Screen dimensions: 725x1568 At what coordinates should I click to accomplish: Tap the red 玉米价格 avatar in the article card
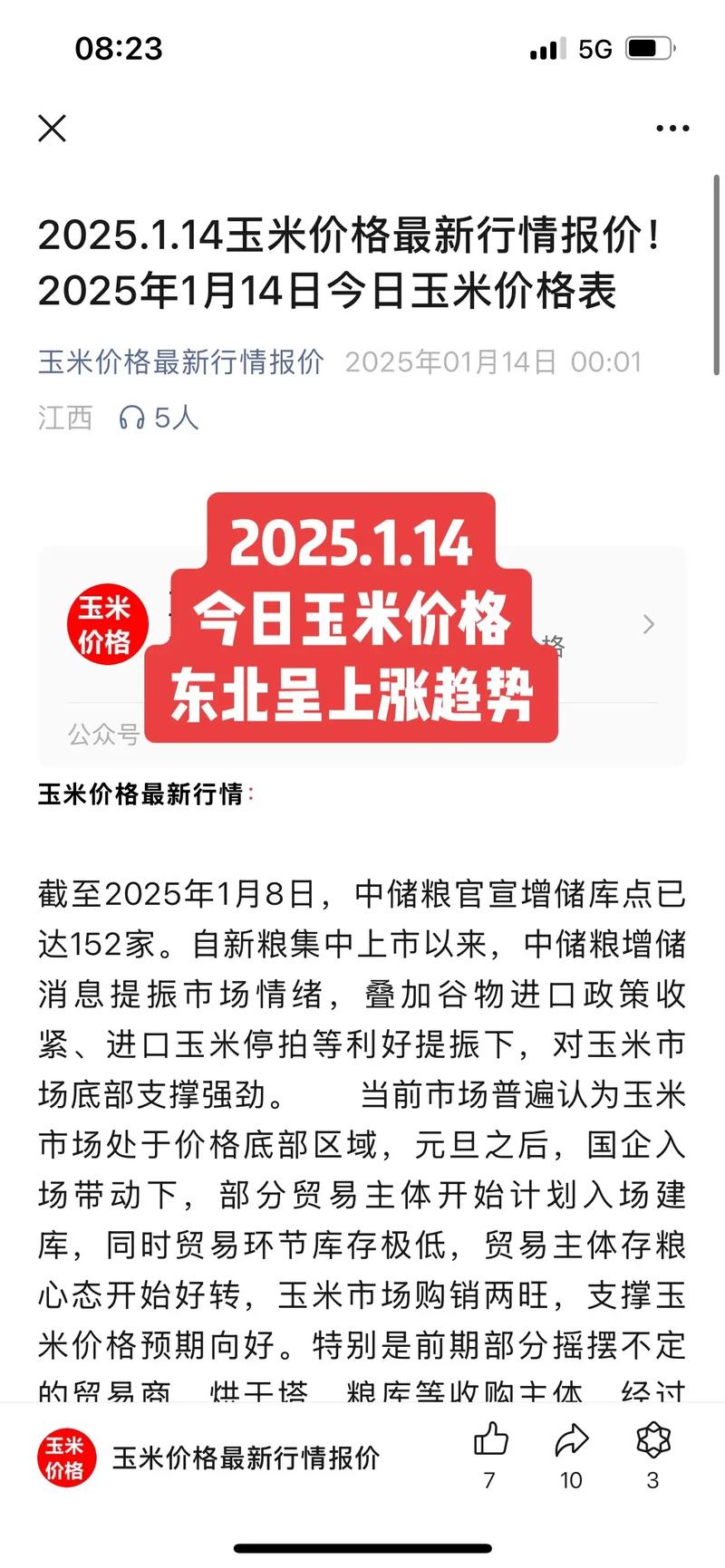pos(108,625)
